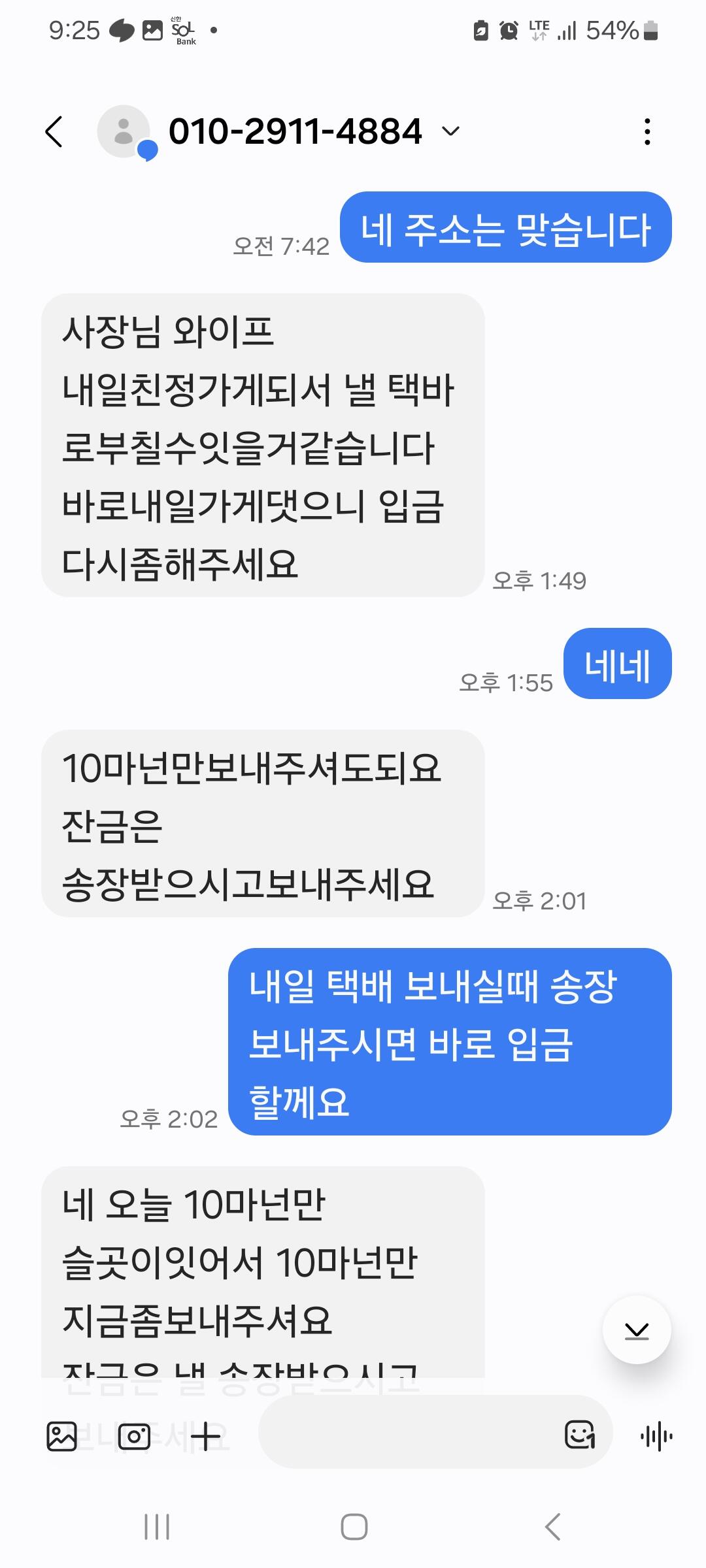Attach a photo from the gallery
The height and width of the screenshot is (1568, 706).
coord(62,1436)
